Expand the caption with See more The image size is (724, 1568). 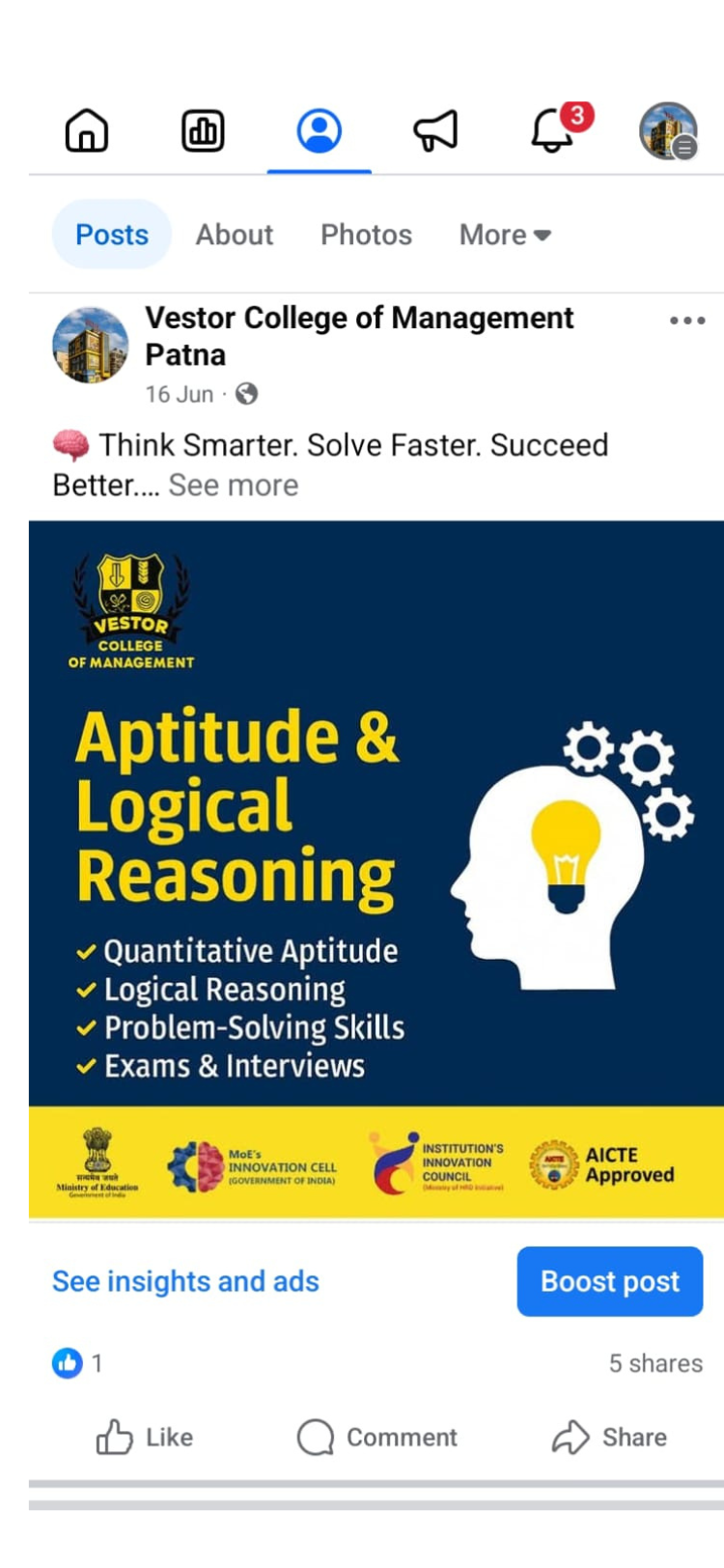click(x=234, y=486)
